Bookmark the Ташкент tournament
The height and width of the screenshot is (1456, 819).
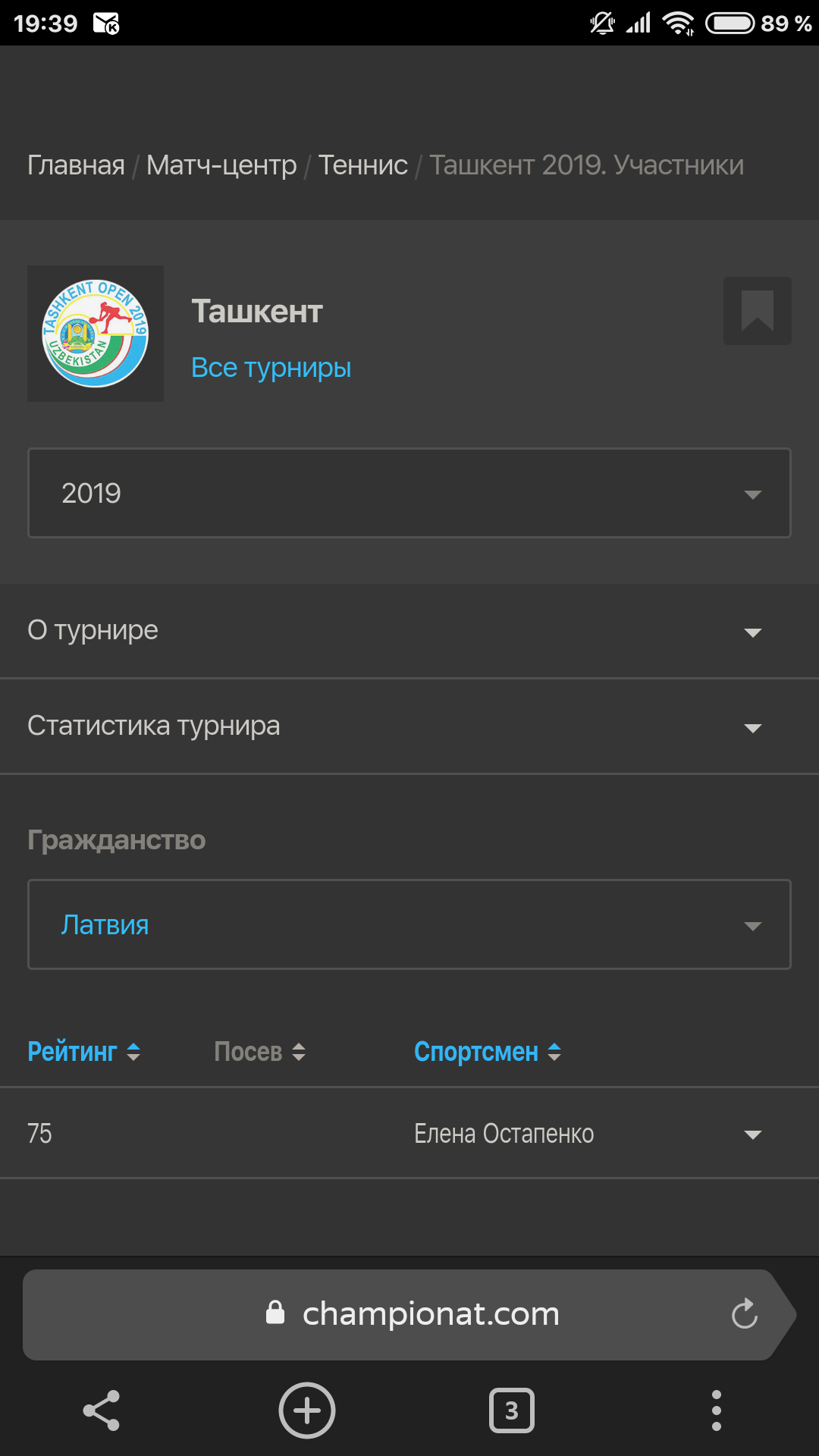pos(757,311)
